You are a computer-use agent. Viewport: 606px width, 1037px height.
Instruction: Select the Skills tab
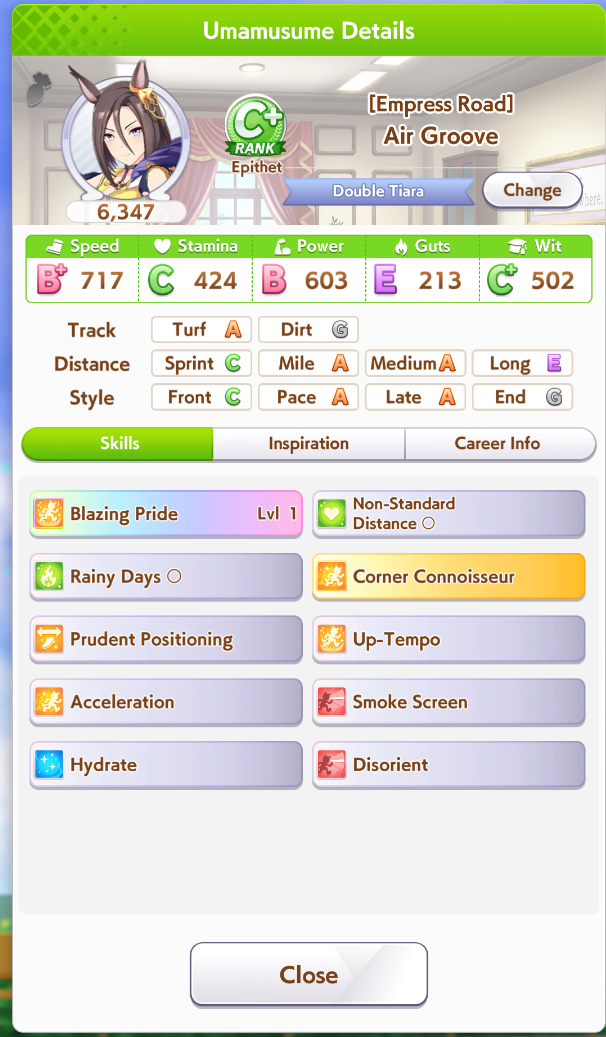pyautogui.click(x=118, y=443)
